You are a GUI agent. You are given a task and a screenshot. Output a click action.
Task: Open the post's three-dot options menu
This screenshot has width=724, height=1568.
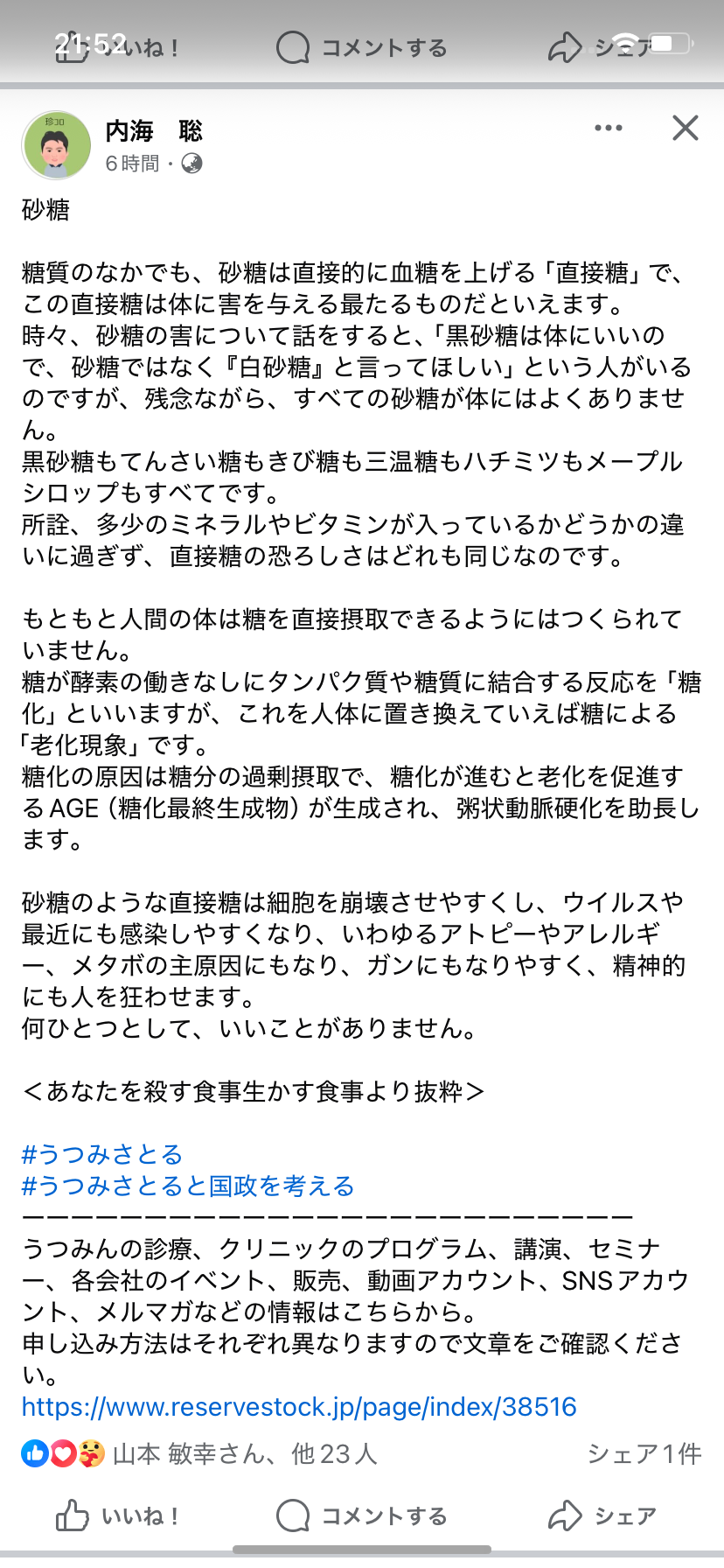608,129
